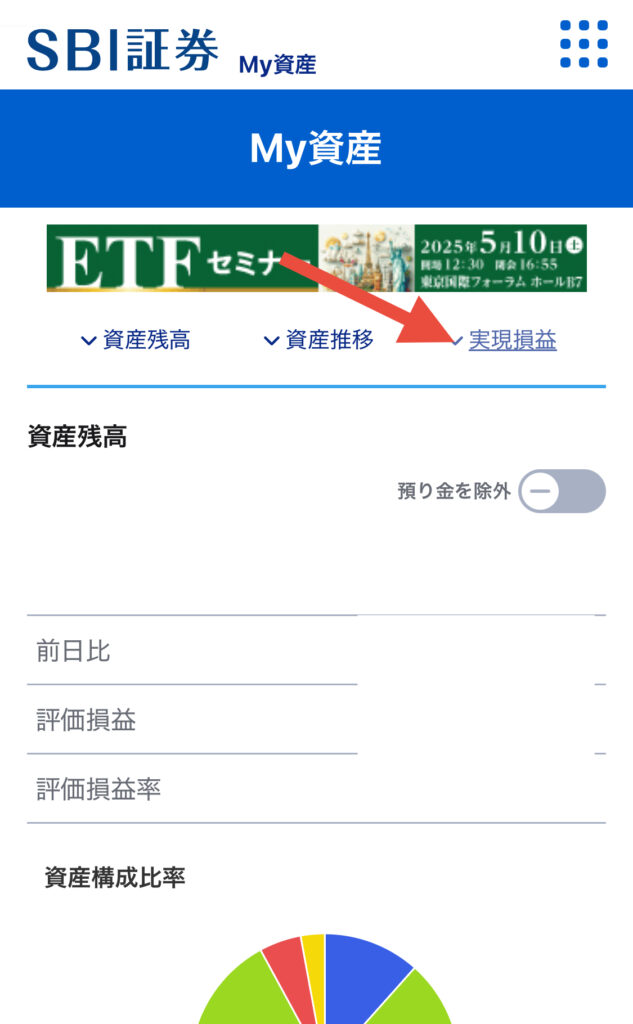Toggle the 預り金を除外 switch
Screen dimensions: 633x1024
(x=562, y=491)
